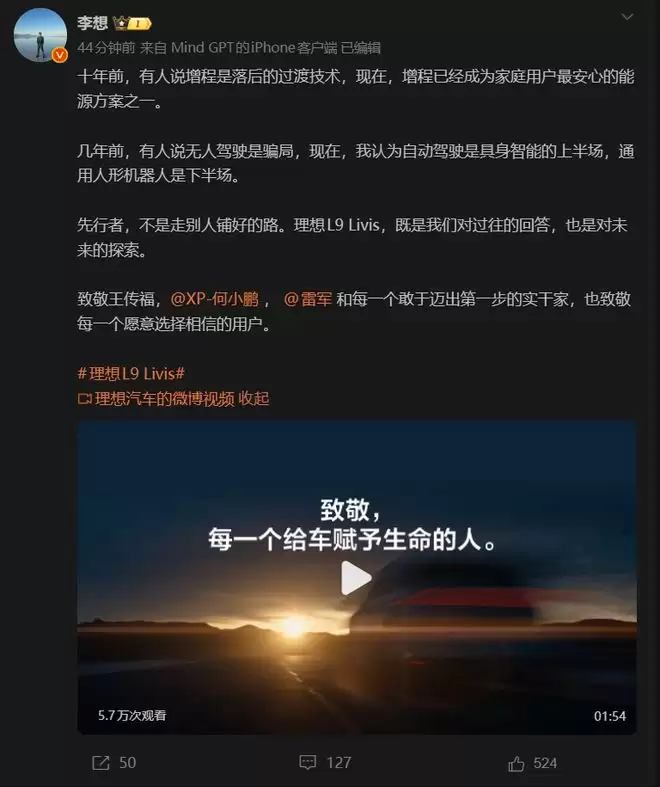Open the @雷军 mention
The height and width of the screenshot is (787, 660).
(308, 299)
